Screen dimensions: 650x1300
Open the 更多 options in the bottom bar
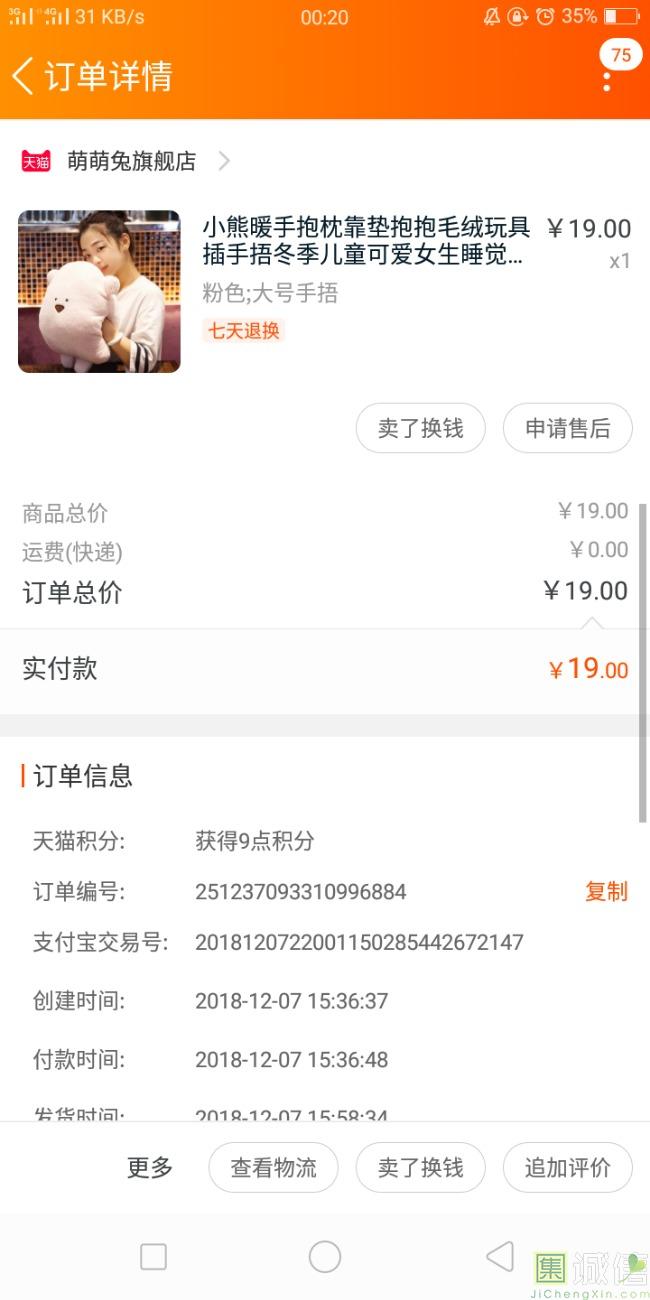tap(150, 1167)
